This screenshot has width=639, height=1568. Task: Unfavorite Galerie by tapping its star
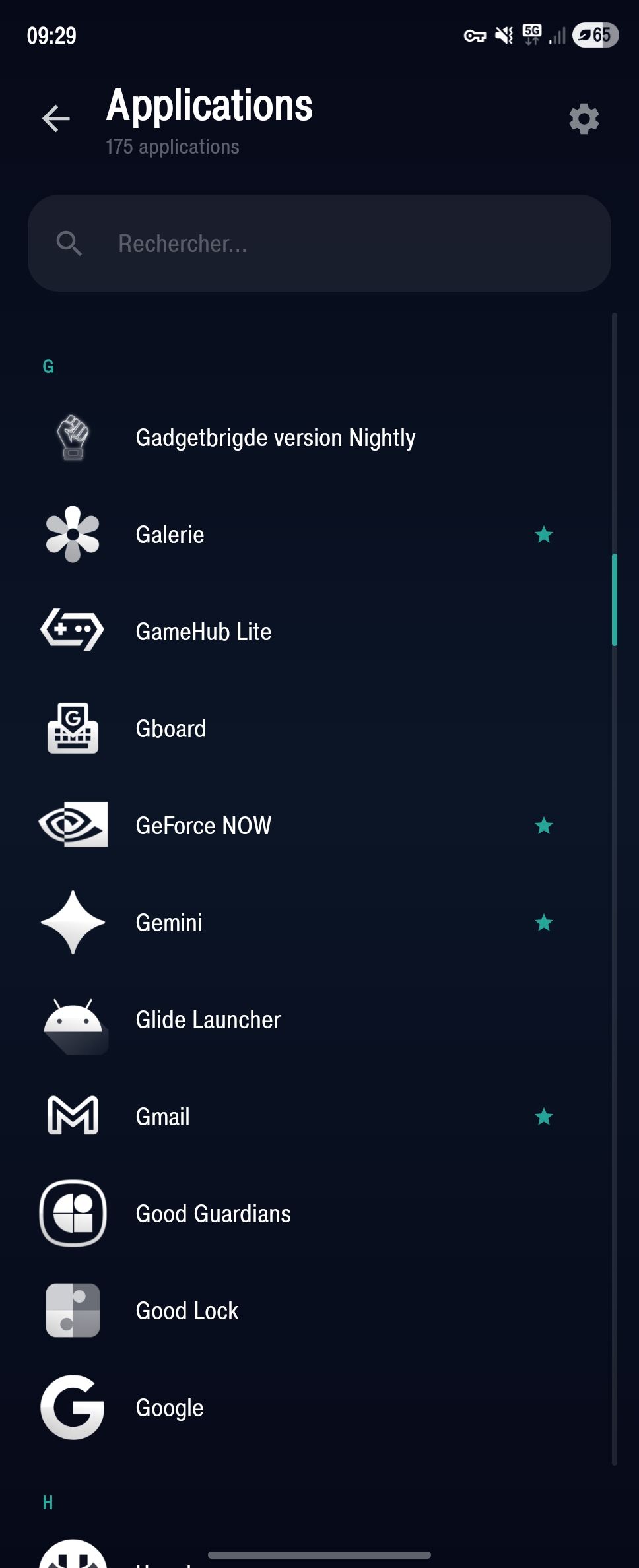pos(543,535)
